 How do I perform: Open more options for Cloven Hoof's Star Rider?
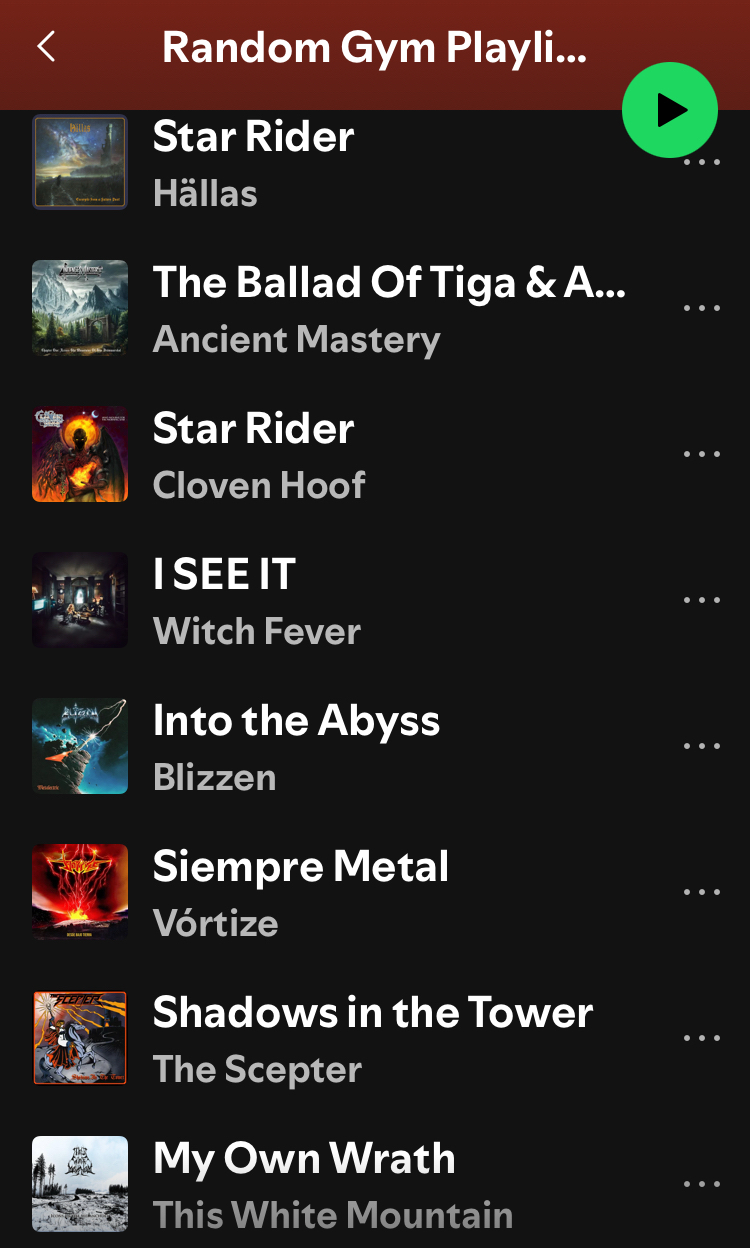702,454
